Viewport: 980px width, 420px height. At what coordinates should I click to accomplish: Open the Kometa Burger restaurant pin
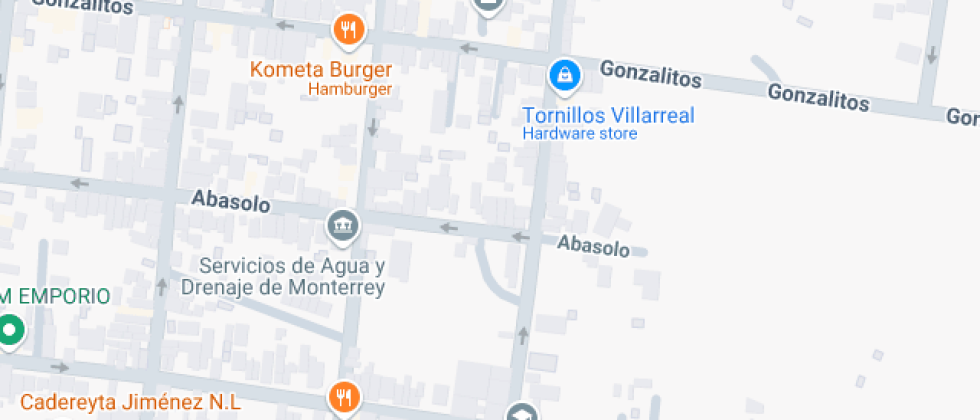tap(348, 30)
